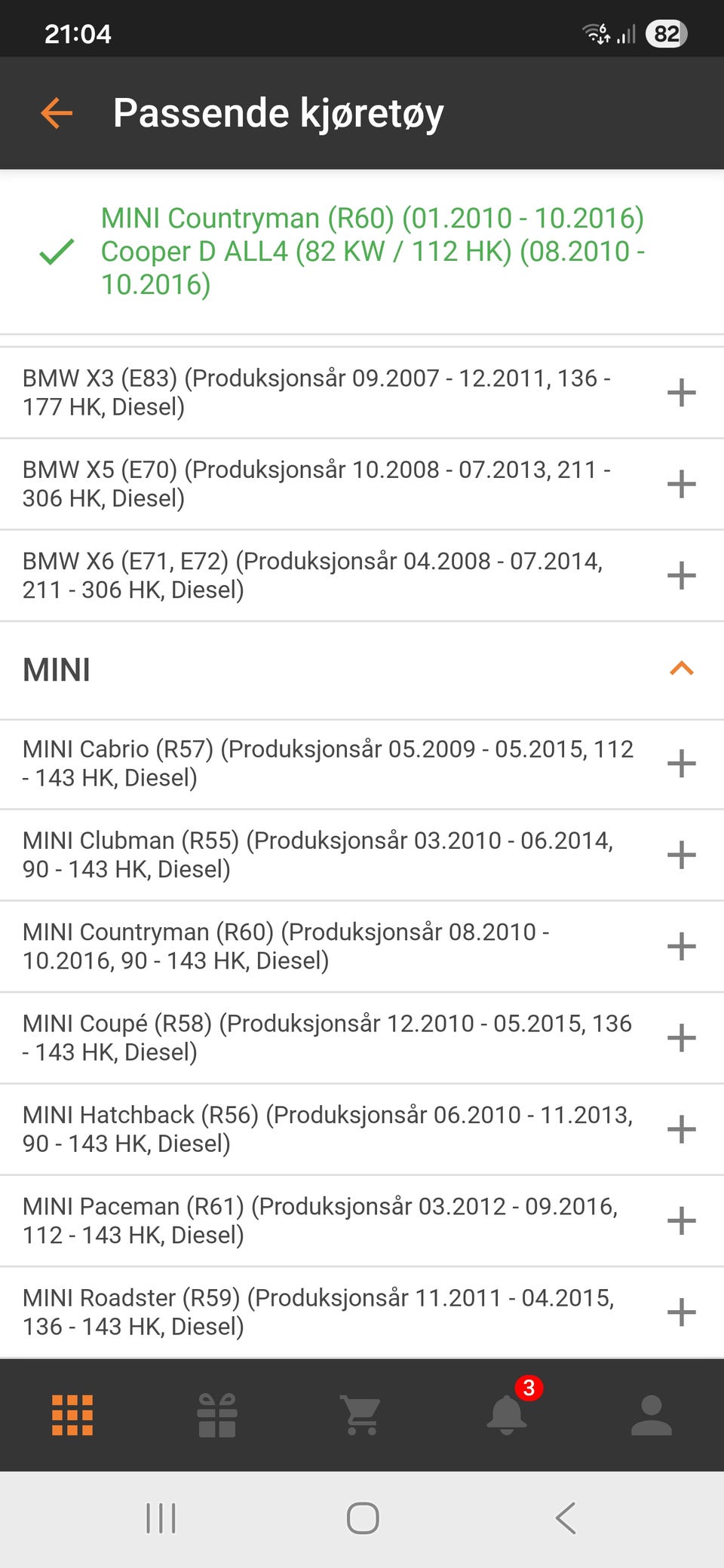Open the catalog grid tab
Viewport: 724px width, 1568px height.
[72, 1415]
